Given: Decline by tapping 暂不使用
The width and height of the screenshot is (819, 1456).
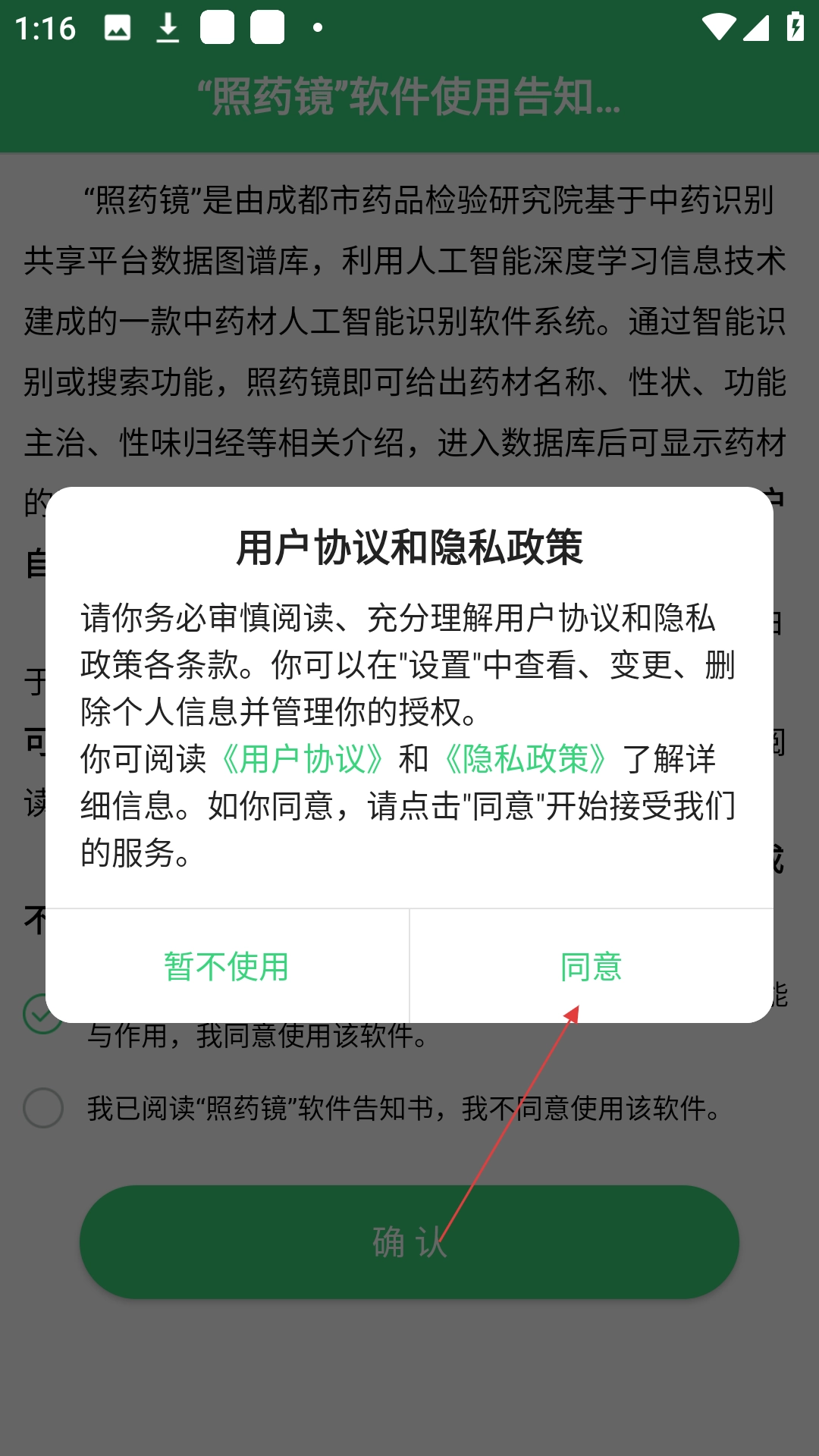Looking at the screenshot, I should [x=227, y=967].
